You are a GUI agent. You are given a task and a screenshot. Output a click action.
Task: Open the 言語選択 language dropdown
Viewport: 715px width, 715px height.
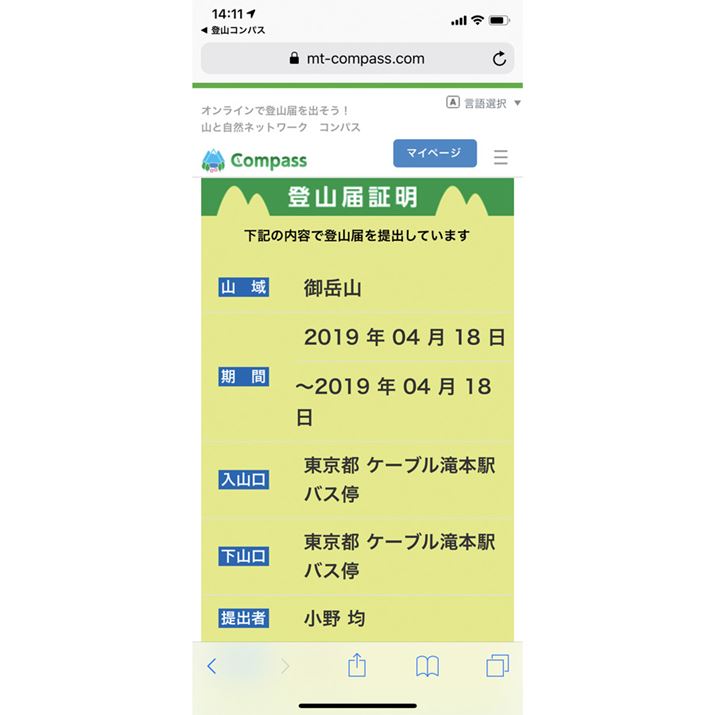click(x=484, y=103)
